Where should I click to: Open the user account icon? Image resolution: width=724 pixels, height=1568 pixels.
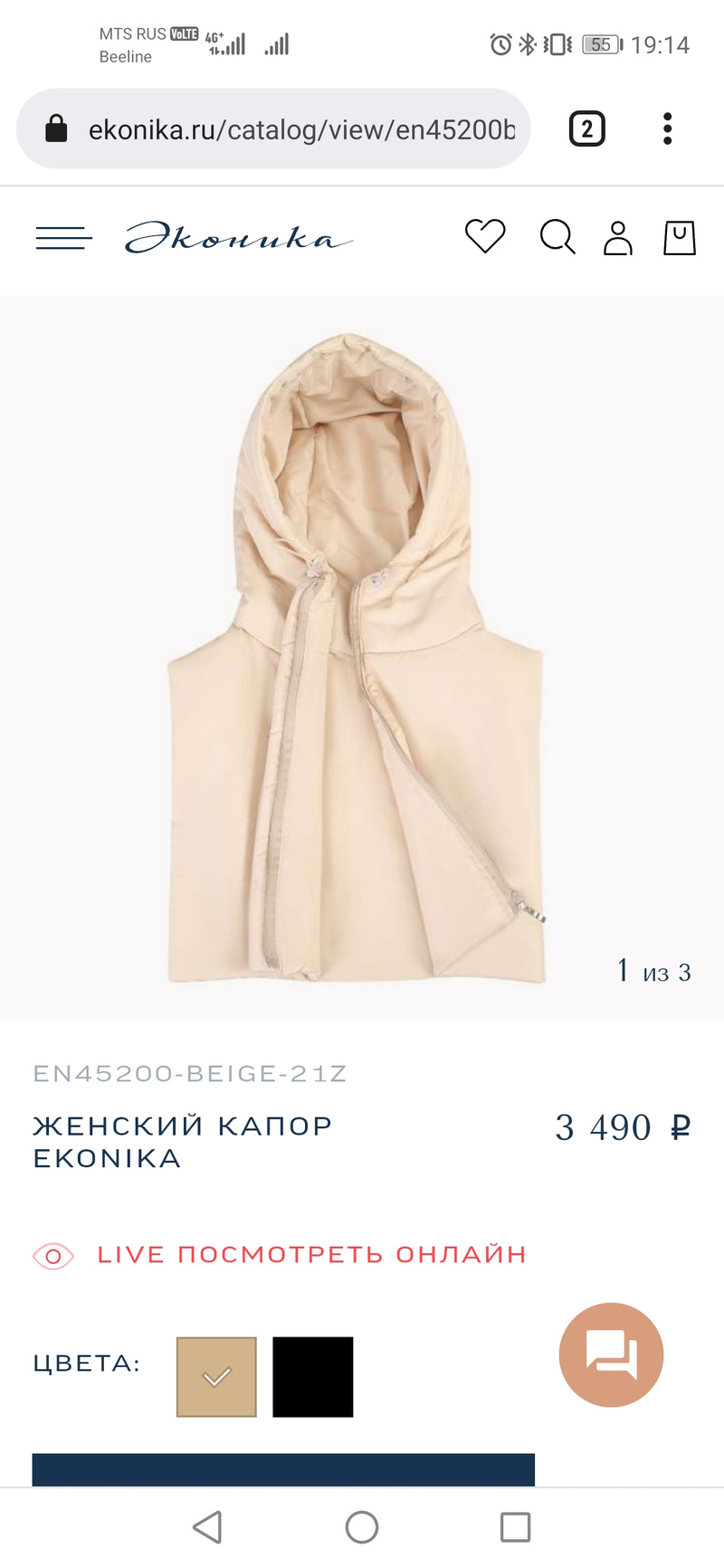618,238
